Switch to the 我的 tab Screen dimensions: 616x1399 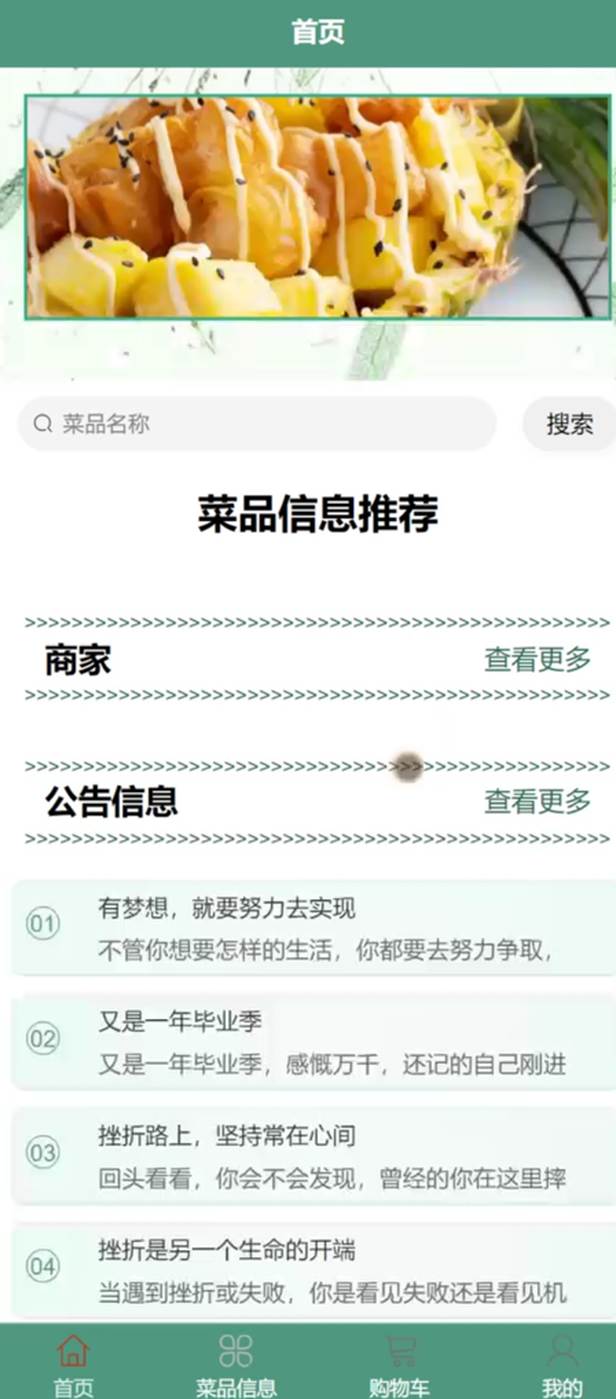point(562,1365)
